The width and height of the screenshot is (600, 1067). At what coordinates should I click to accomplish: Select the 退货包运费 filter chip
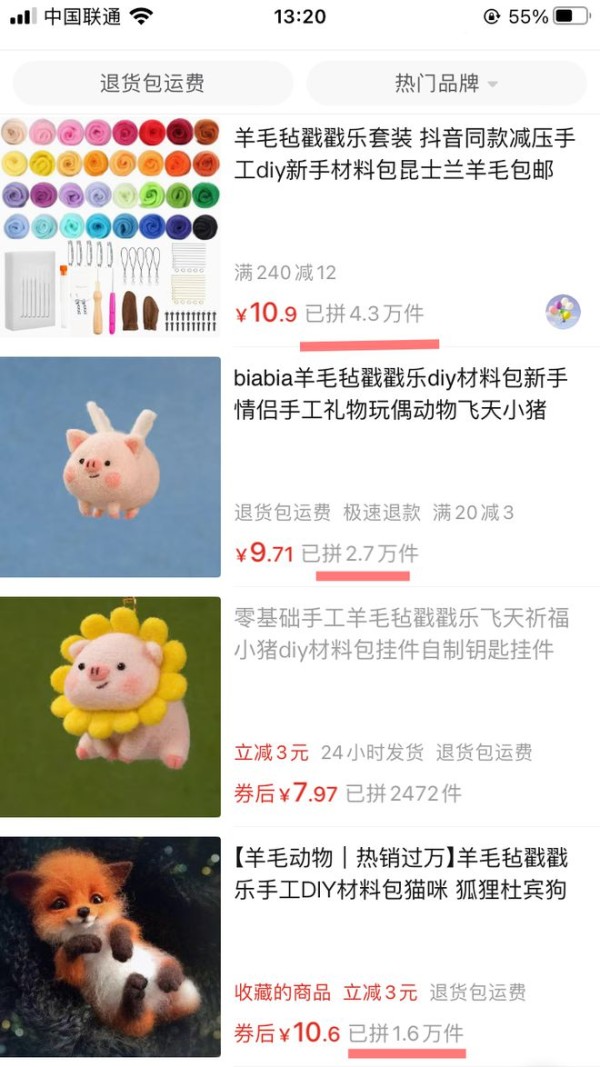(x=152, y=83)
